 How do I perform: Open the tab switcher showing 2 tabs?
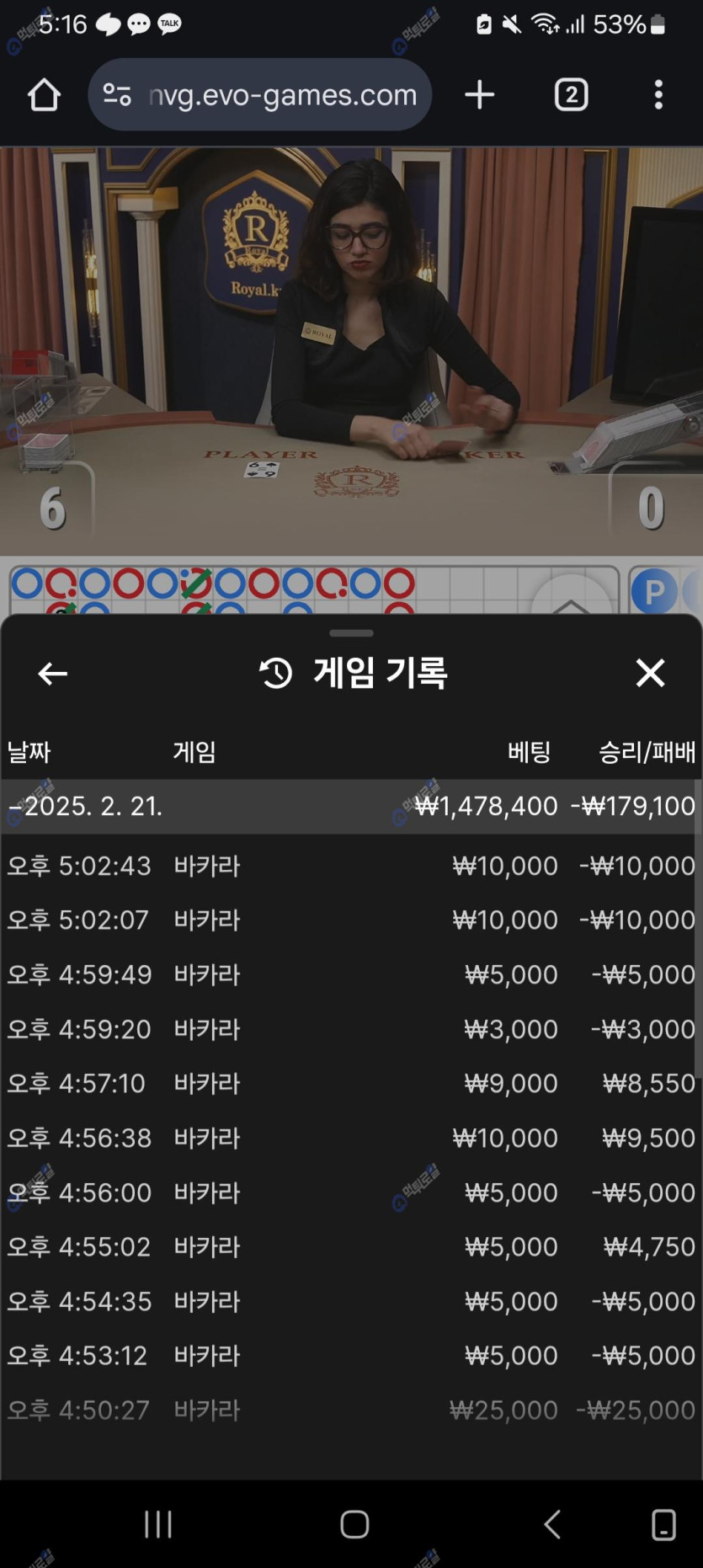pos(571,95)
